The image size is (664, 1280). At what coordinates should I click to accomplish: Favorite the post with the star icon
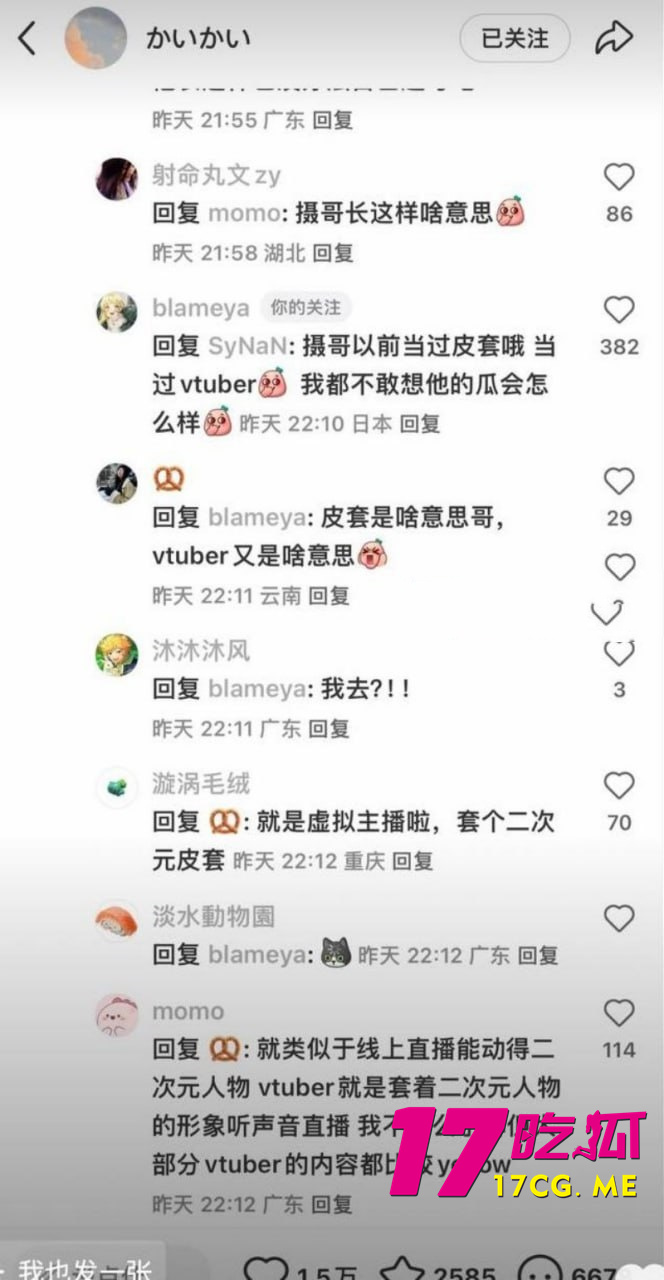pyautogui.click(x=401, y=1270)
